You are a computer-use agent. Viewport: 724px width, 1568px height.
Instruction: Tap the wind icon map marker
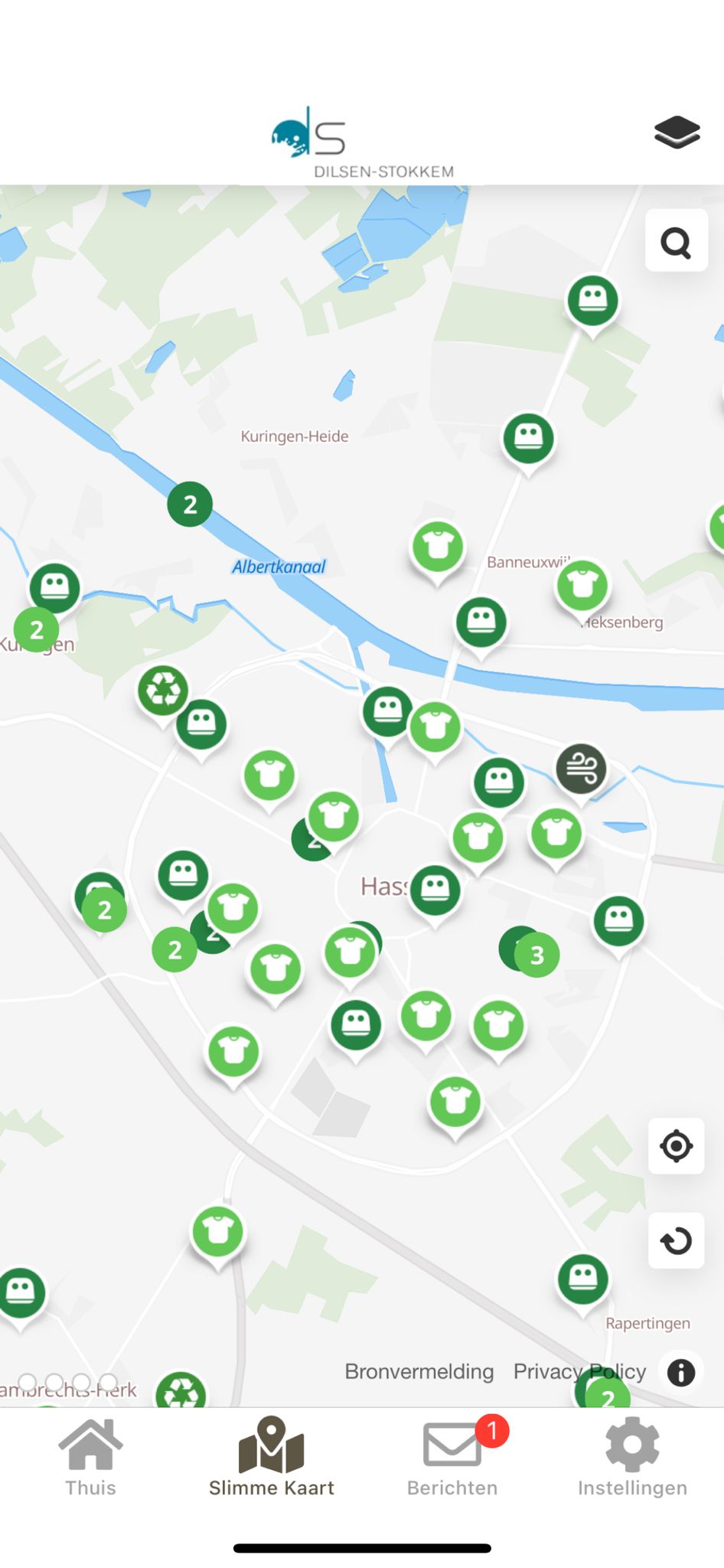pyautogui.click(x=581, y=769)
